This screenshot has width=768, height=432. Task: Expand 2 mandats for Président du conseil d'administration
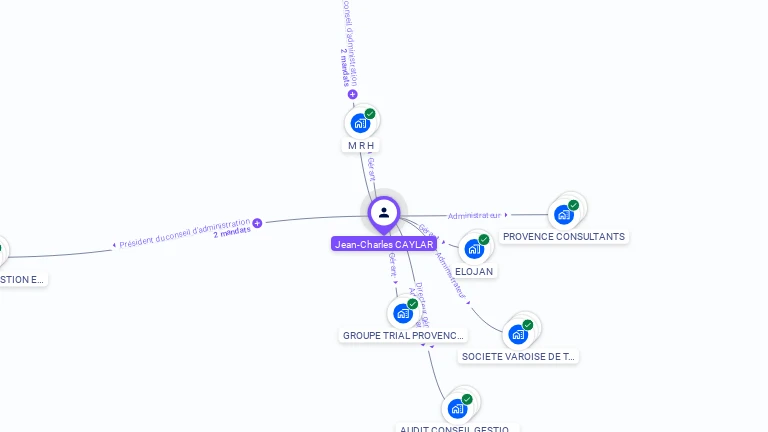[257, 223]
